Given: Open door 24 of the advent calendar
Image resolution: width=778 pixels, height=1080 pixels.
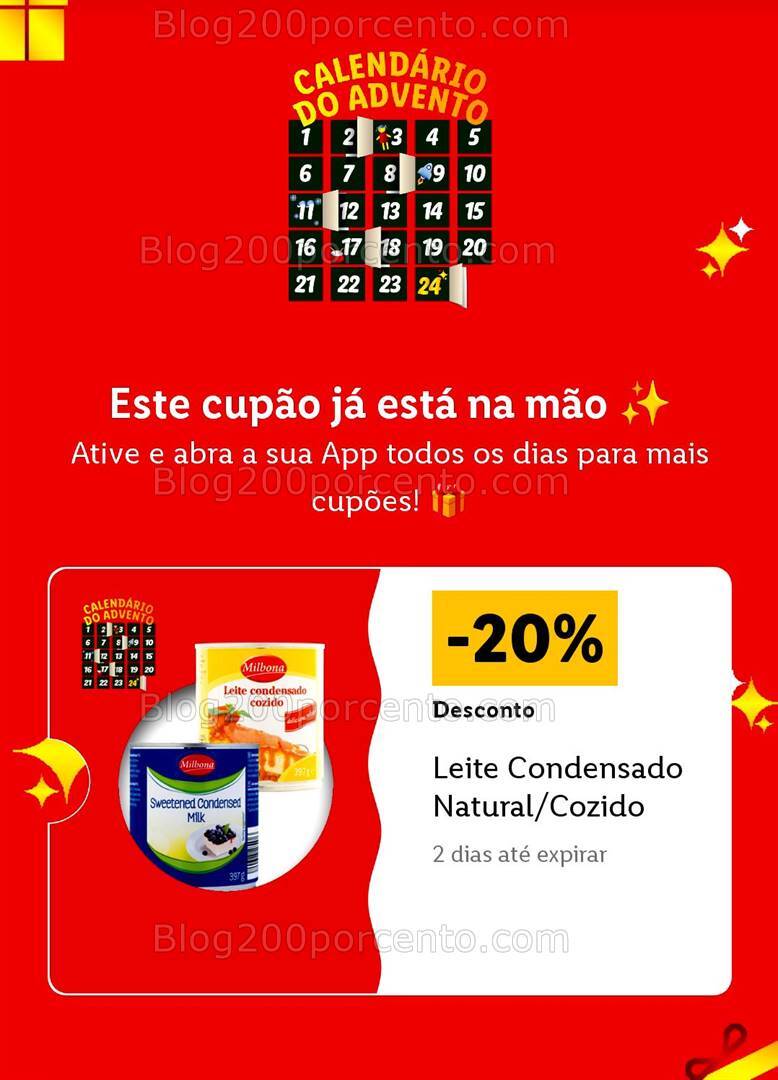Looking at the screenshot, I should (432, 285).
